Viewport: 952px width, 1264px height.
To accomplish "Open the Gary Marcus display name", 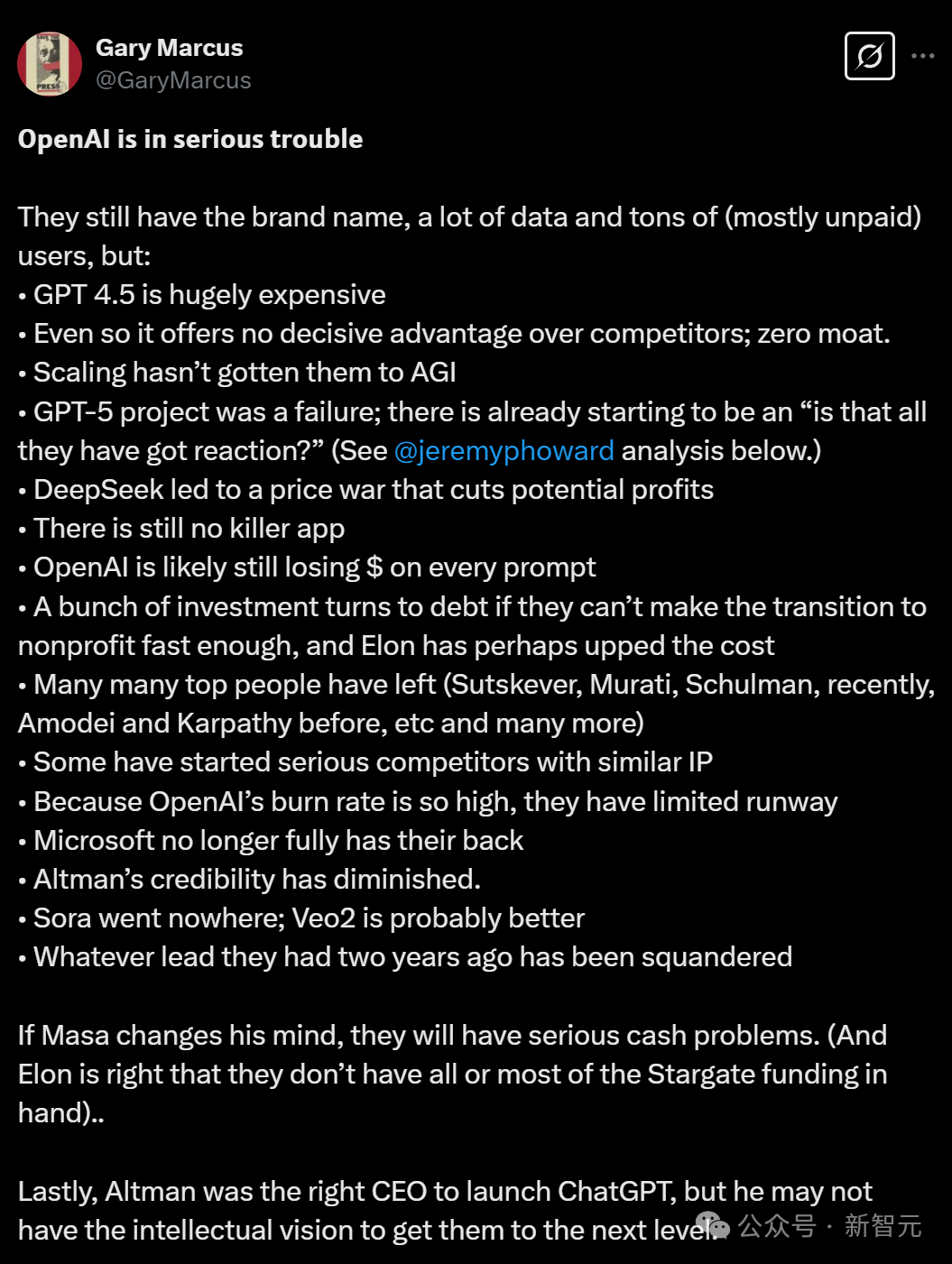I will click(x=170, y=48).
